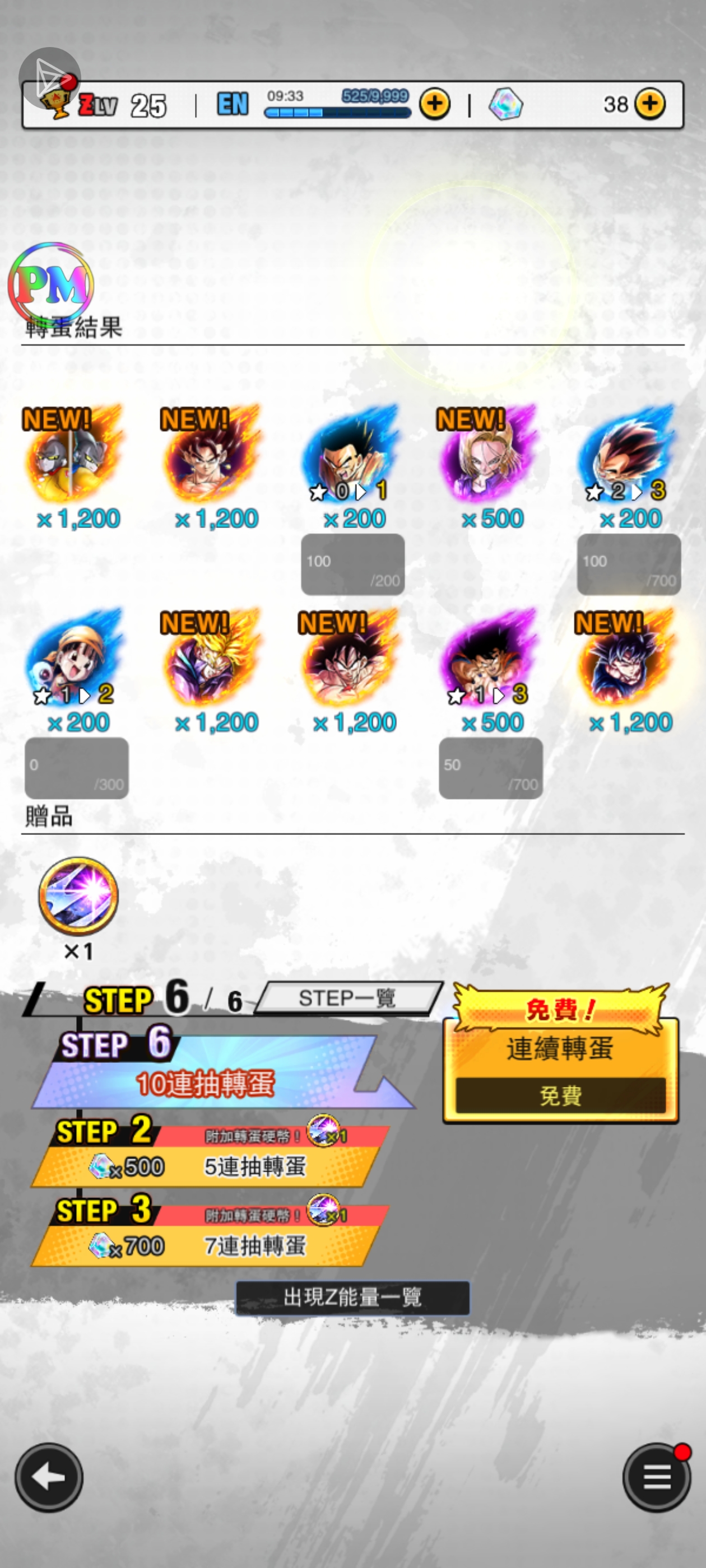Viewport: 706px width, 1568px height.
Task: Add more Chrono Crystals with the plus button
Action: point(649,104)
